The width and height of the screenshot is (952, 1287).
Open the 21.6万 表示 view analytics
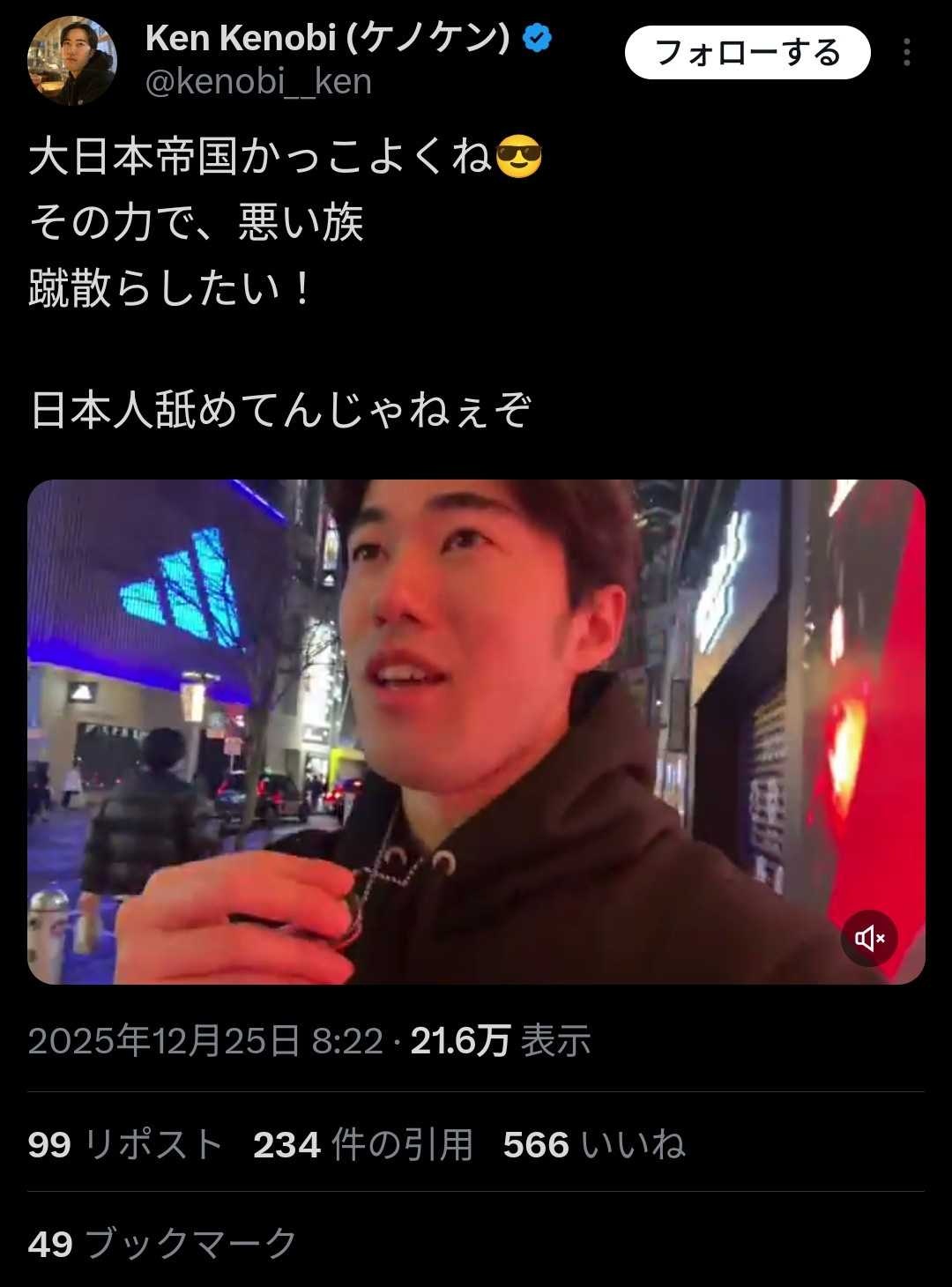tap(500, 1041)
